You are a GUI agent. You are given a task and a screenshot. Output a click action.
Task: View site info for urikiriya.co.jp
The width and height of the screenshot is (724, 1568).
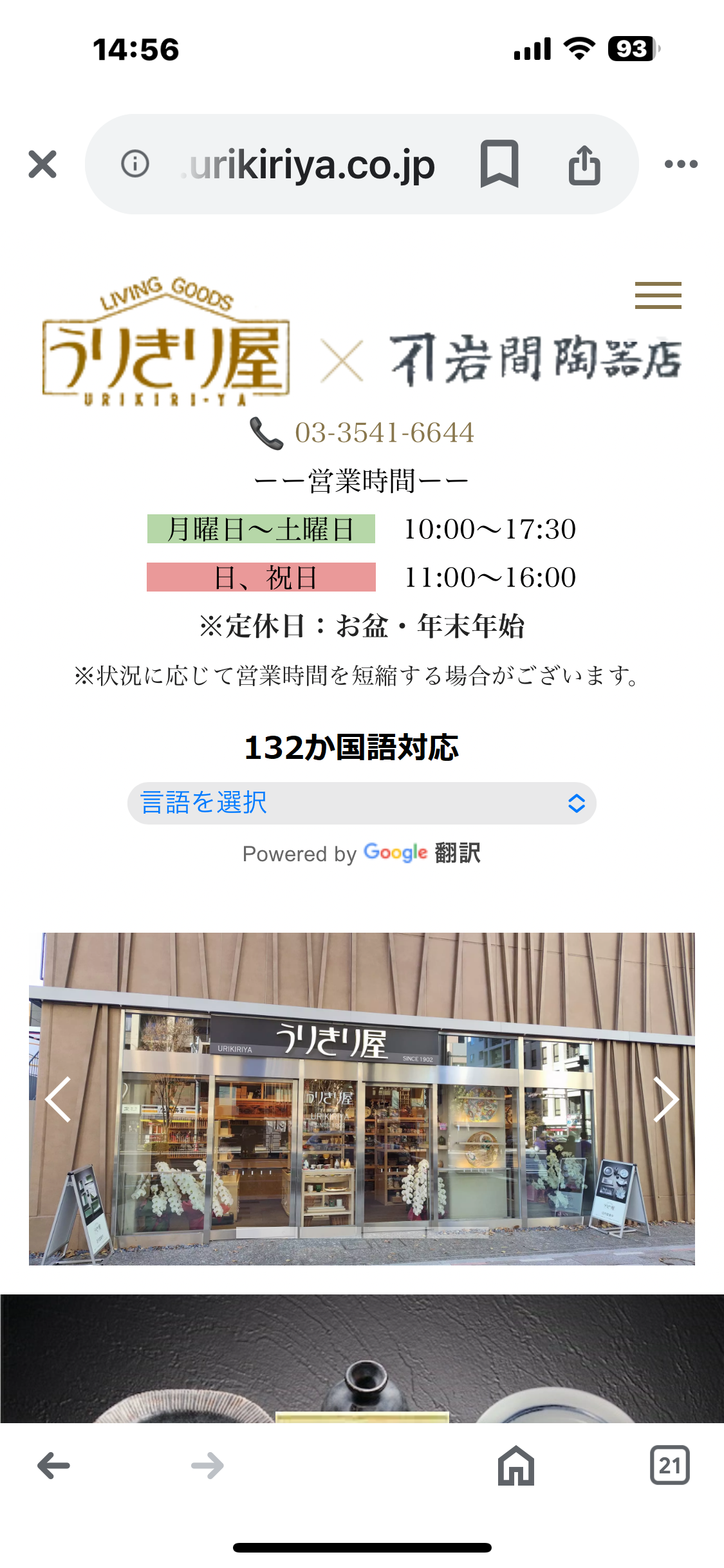pyautogui.click(x=135, y=164)
